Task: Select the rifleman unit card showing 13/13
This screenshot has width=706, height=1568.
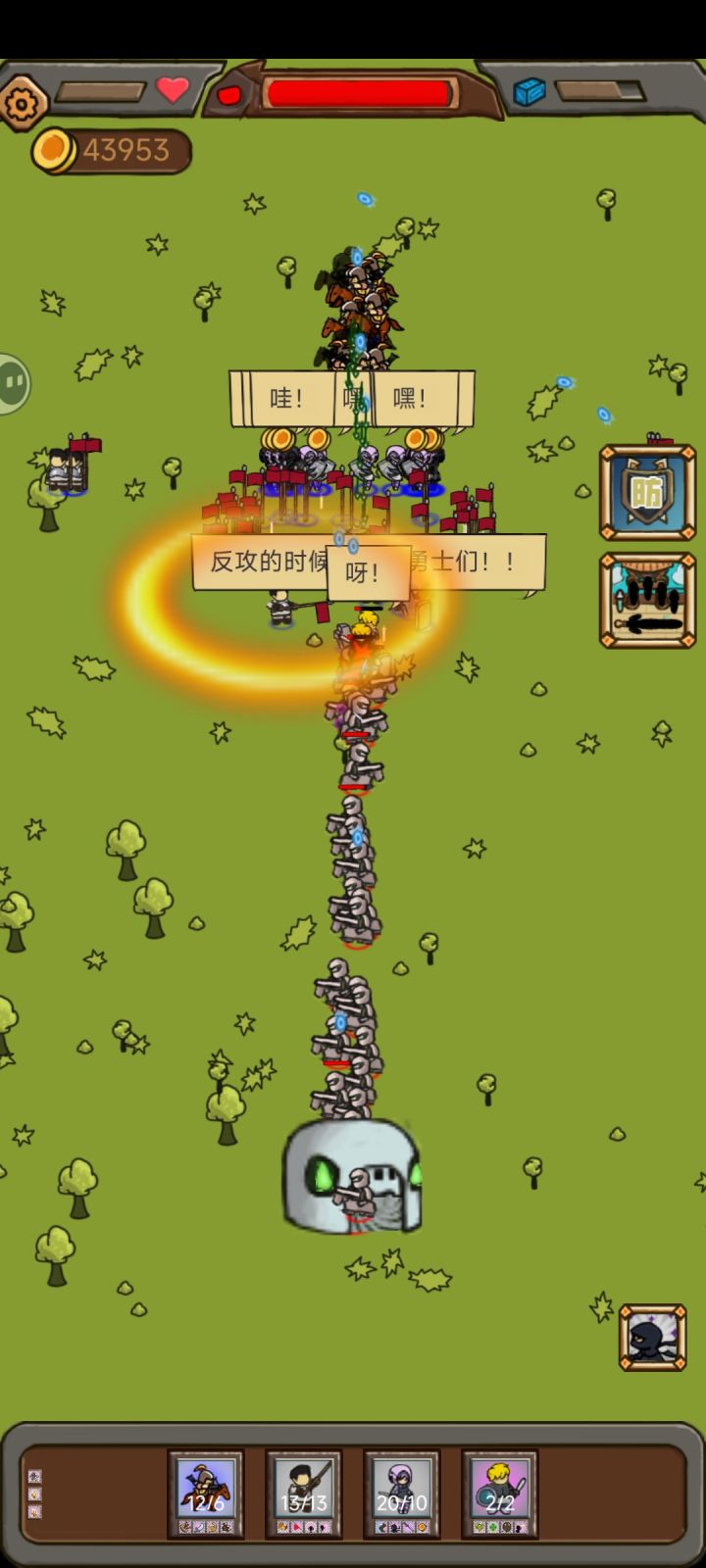Action: click(303, 1490)
